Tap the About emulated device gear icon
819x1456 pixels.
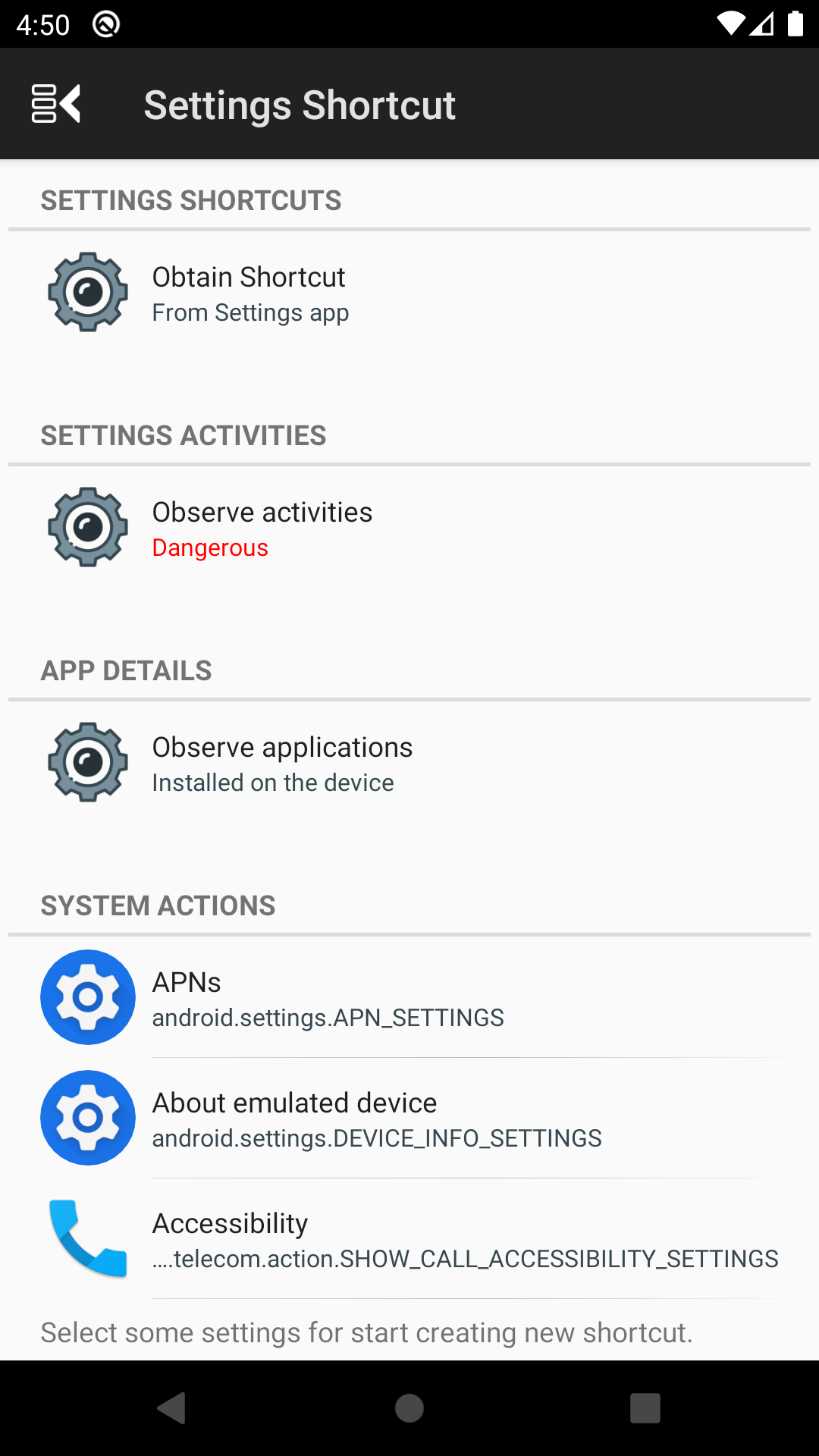87,1118
